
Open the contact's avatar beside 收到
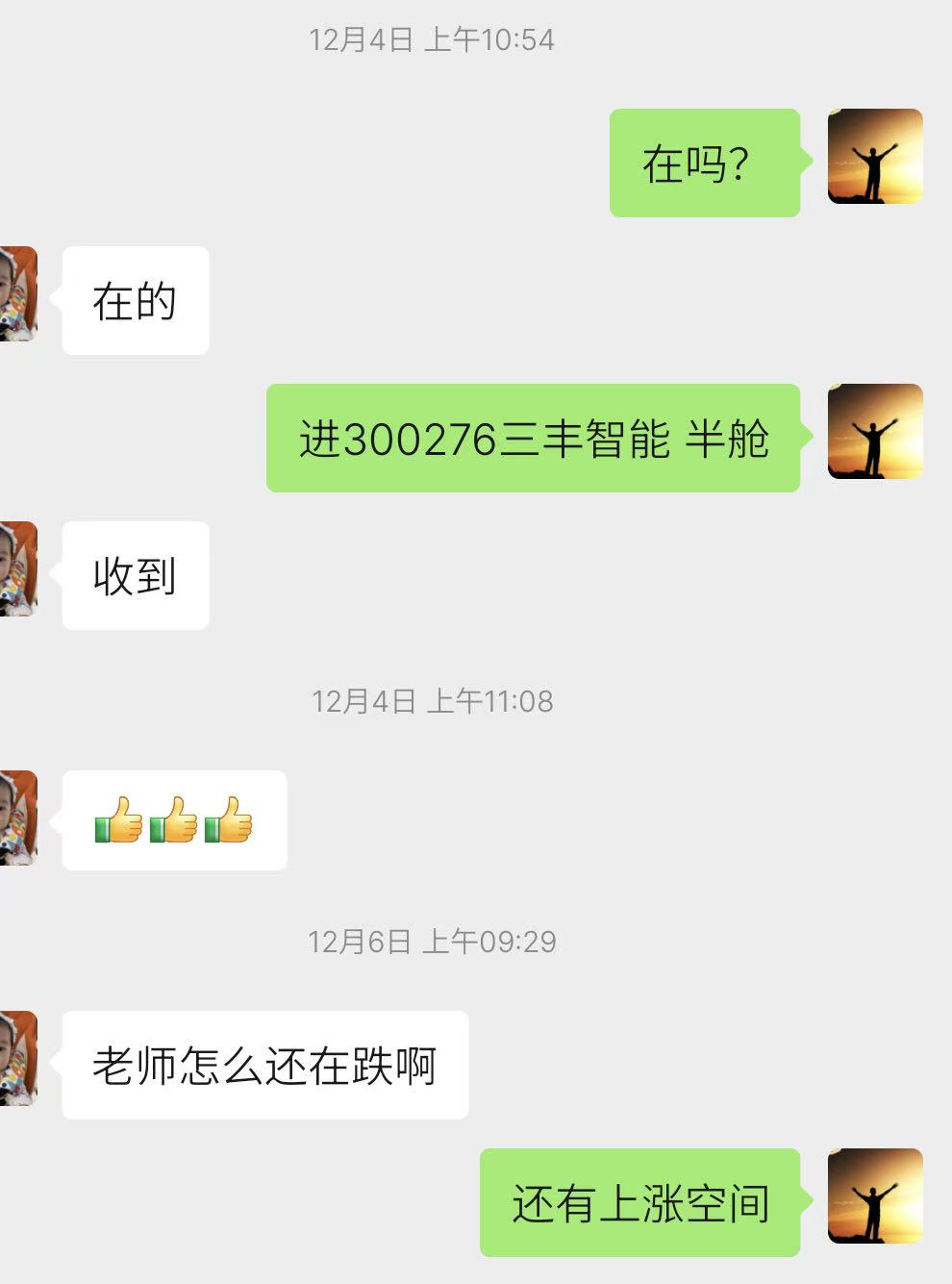coord(17,569)
